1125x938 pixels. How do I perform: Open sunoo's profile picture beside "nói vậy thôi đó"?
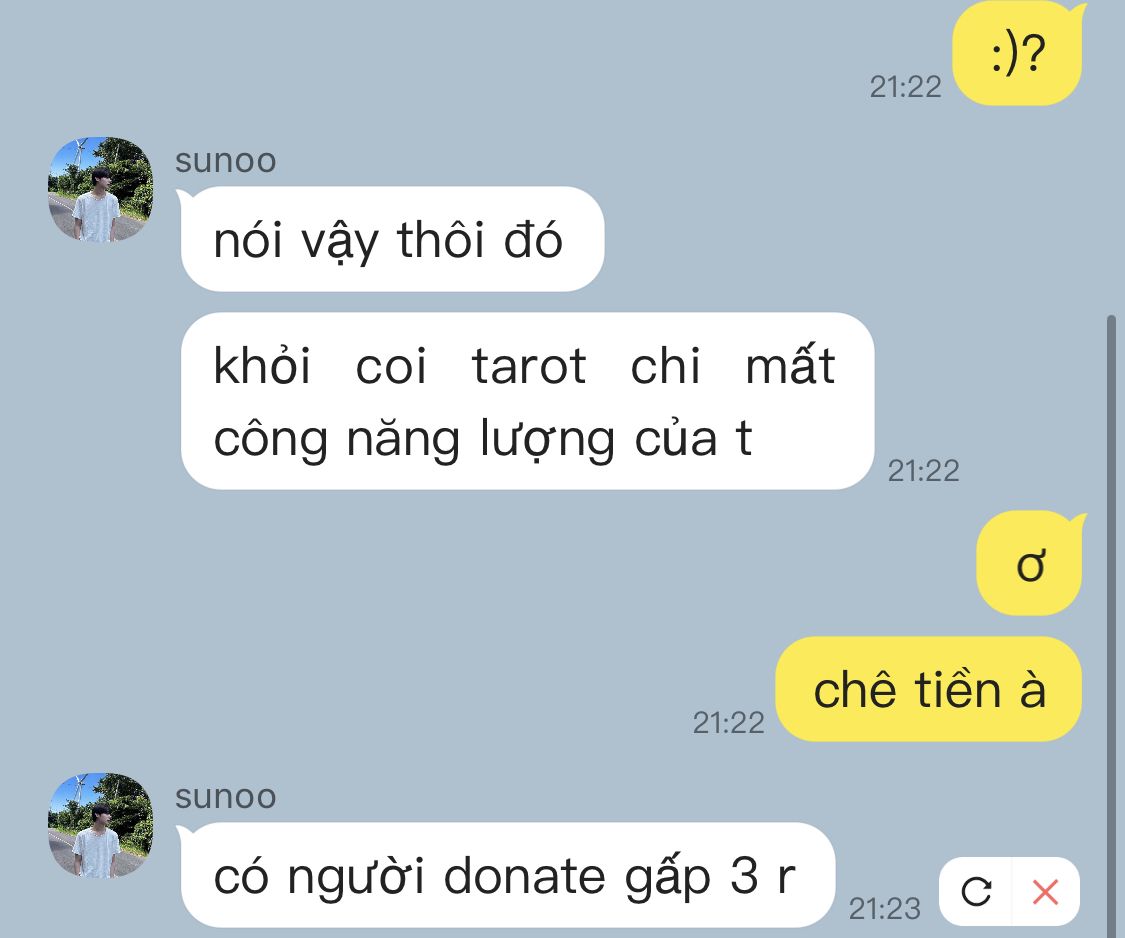100,189
